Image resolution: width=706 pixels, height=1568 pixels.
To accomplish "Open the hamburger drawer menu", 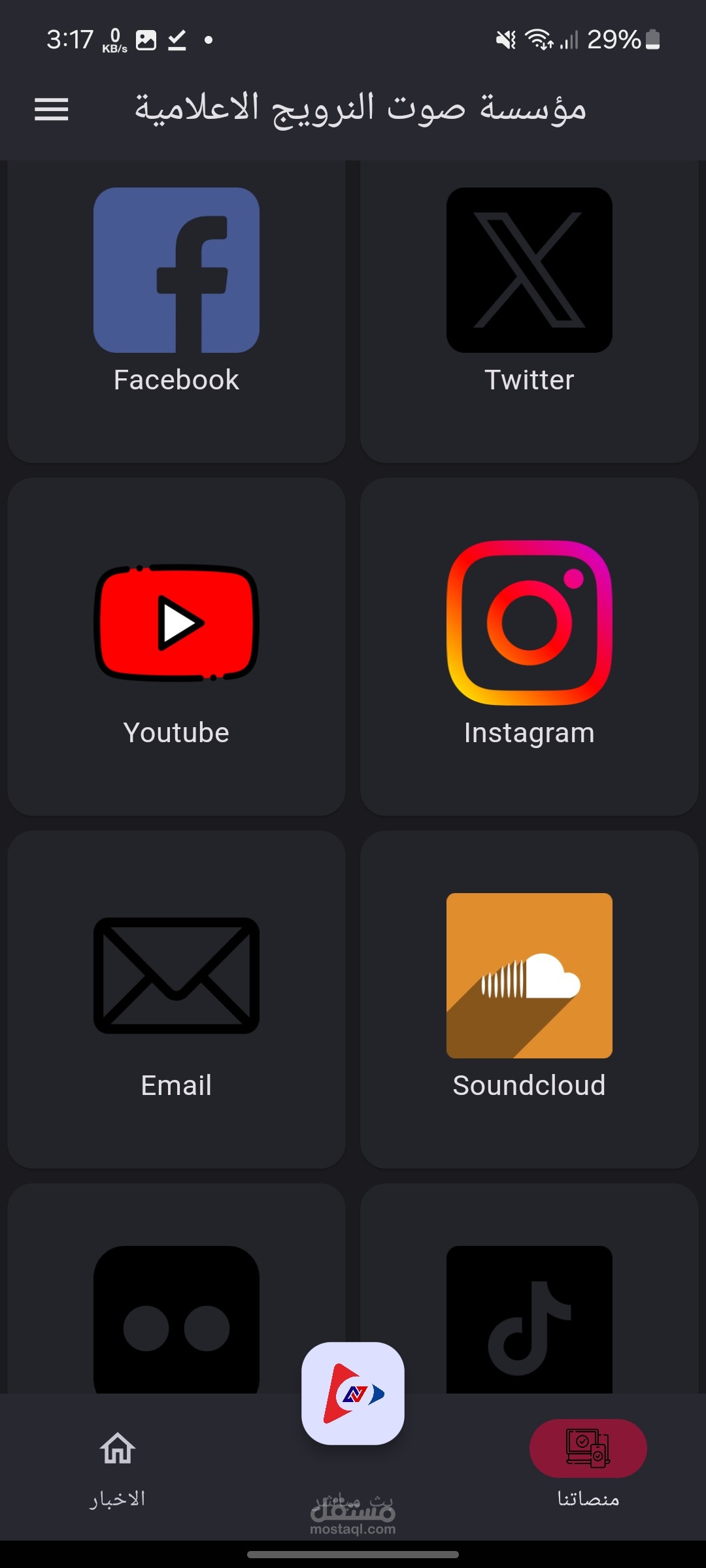I will click(52, 109).
